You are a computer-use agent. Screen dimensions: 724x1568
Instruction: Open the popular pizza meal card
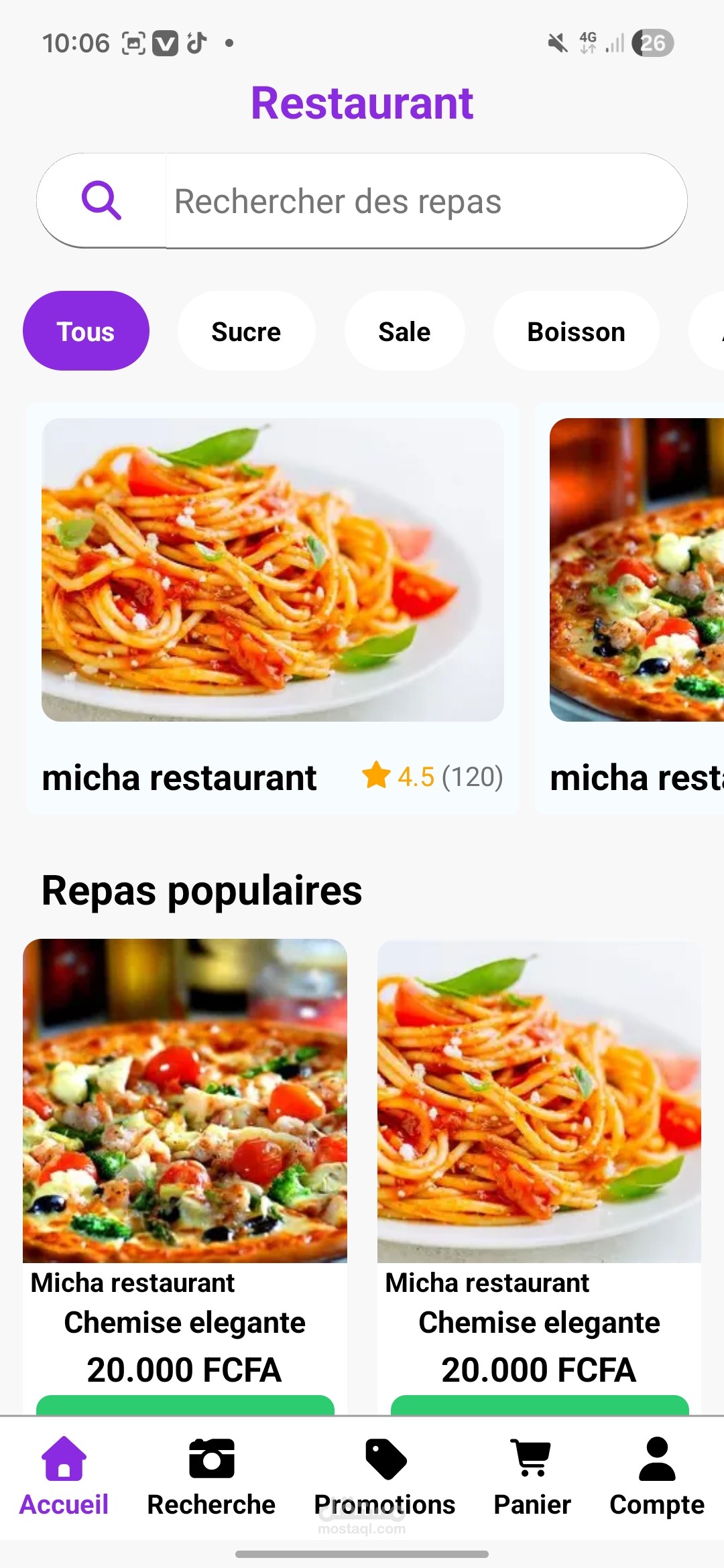(185, 1139)
